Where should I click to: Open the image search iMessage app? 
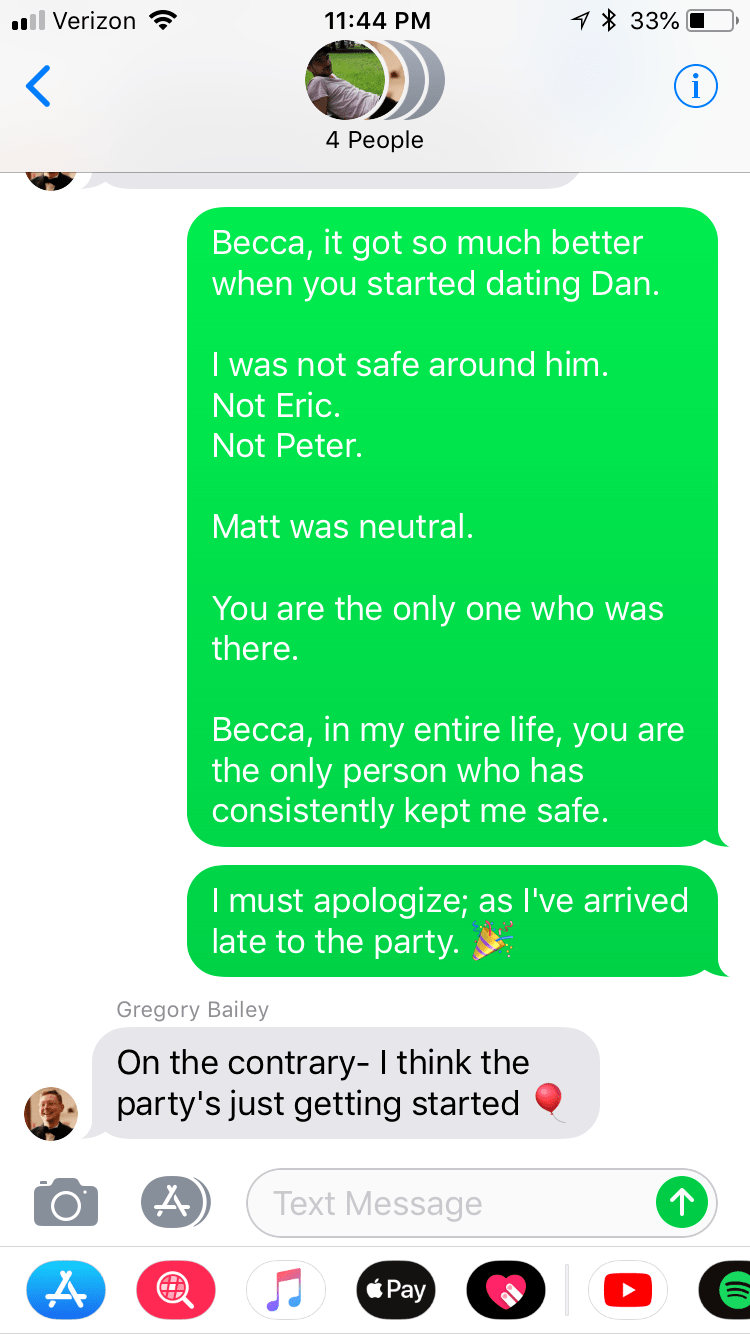click(175, 1290)
